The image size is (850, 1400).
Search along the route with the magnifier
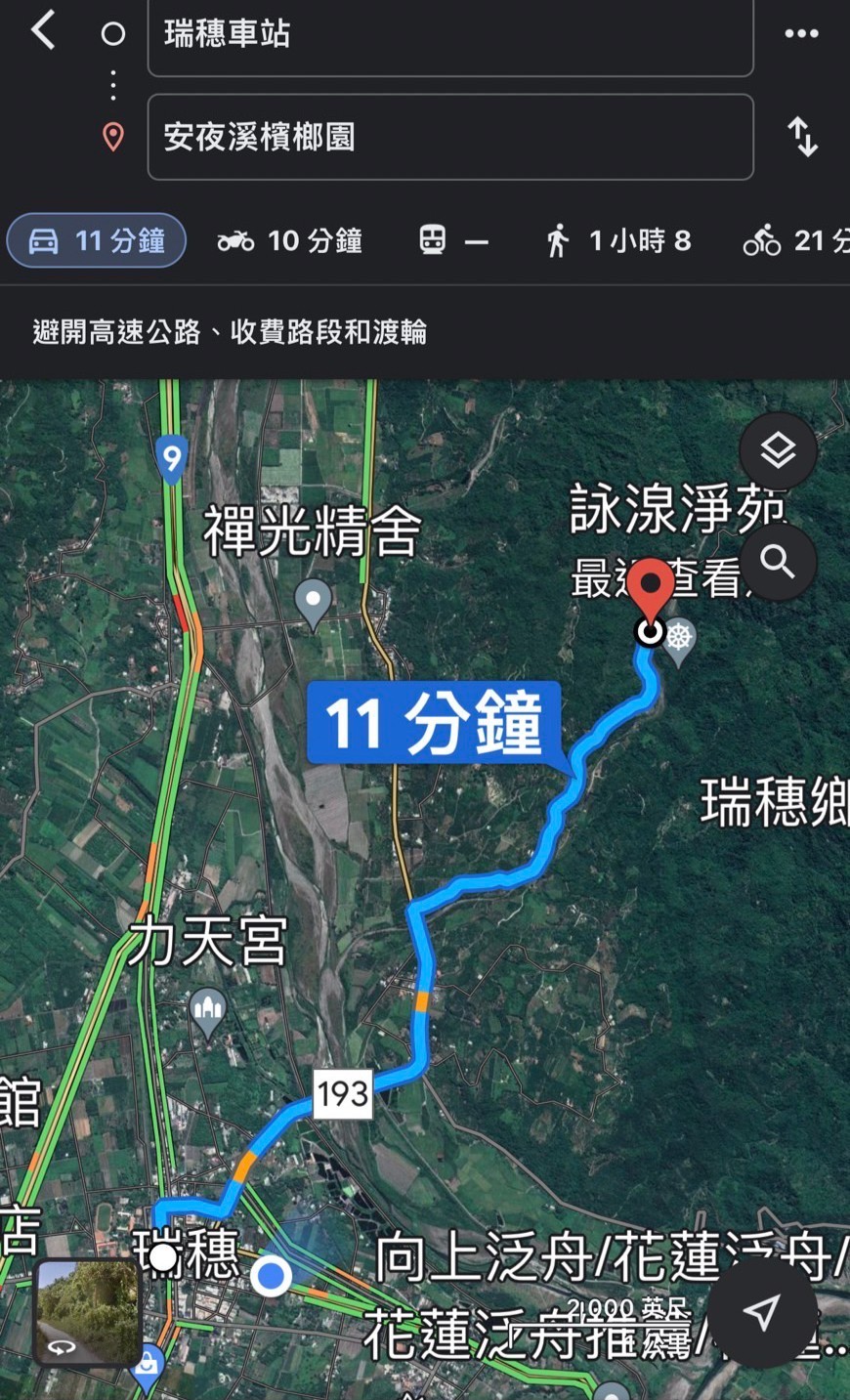pyautogui.click(x=778, y=563)
